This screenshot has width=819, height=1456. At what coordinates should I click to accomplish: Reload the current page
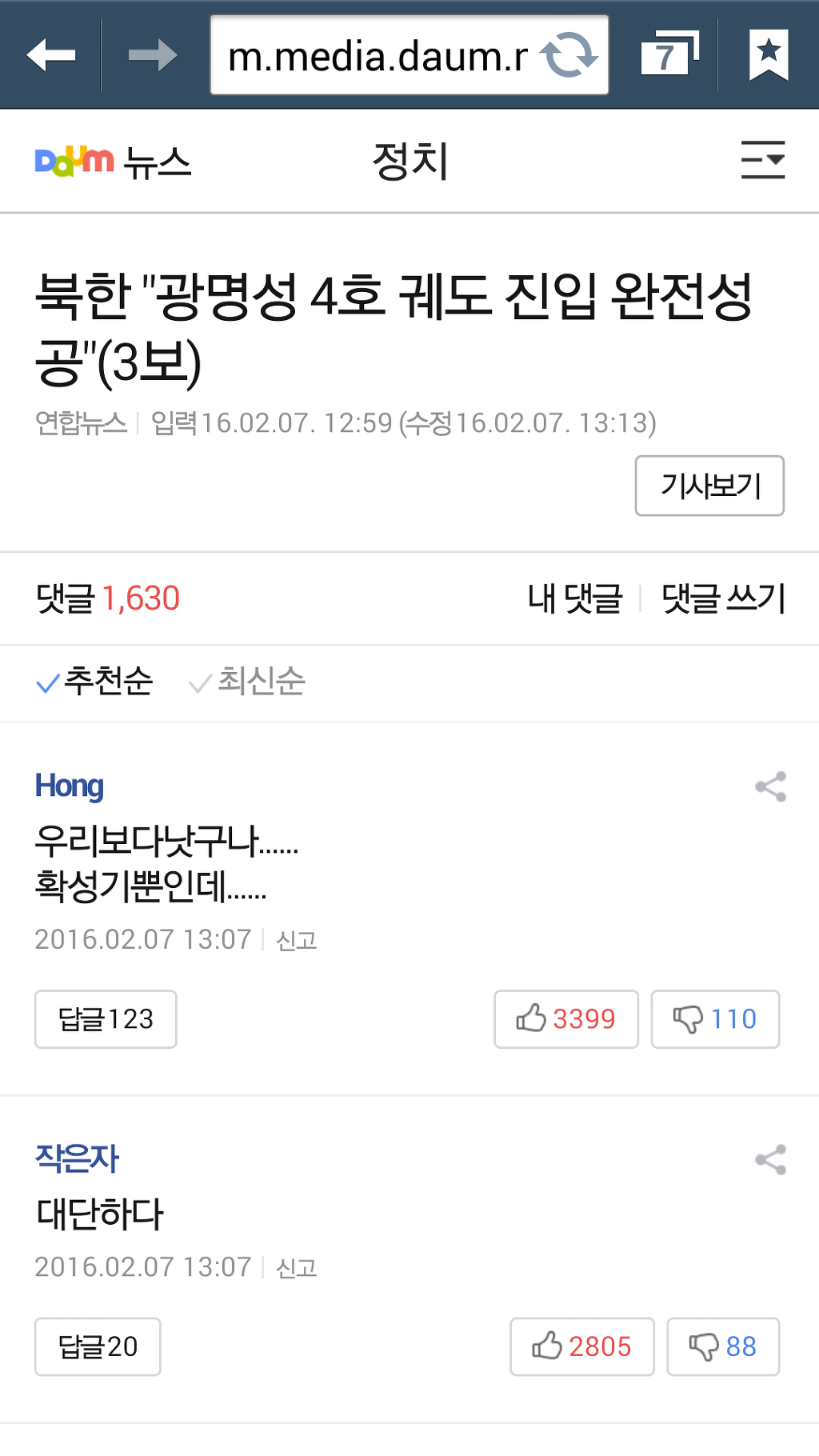coord(569,55)
